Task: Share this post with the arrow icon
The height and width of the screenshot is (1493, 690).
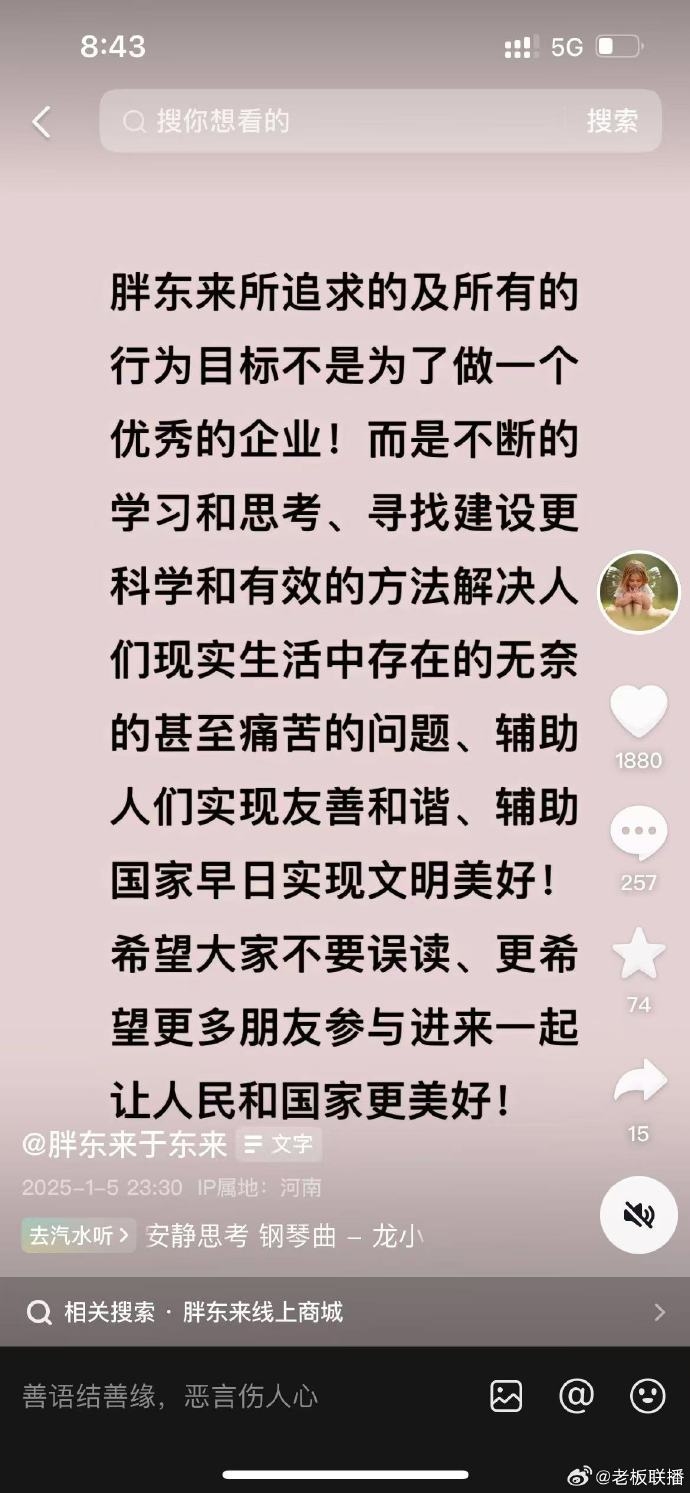Action: click(638, 1082)
